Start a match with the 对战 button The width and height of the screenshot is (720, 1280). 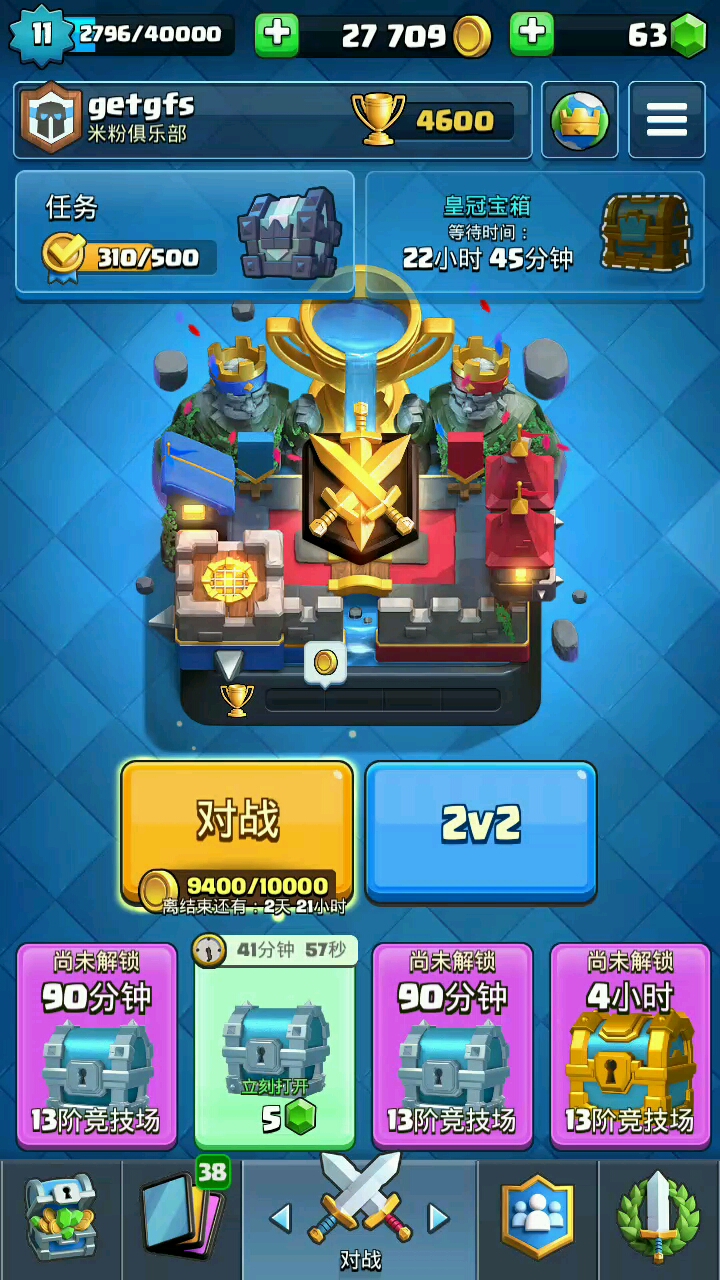pos(237,832)
